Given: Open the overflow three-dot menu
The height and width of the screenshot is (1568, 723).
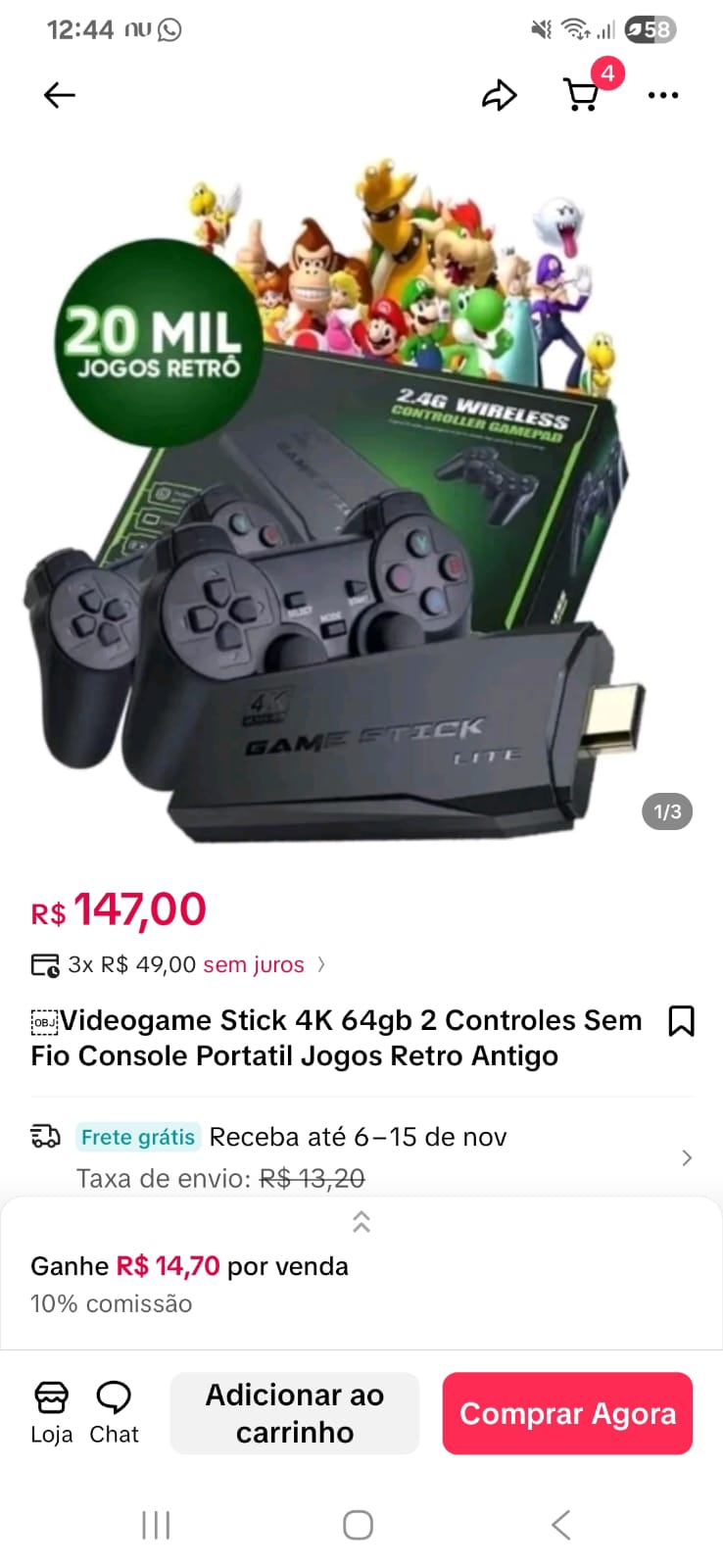Looking at the screenshot, I should point(663,95).
